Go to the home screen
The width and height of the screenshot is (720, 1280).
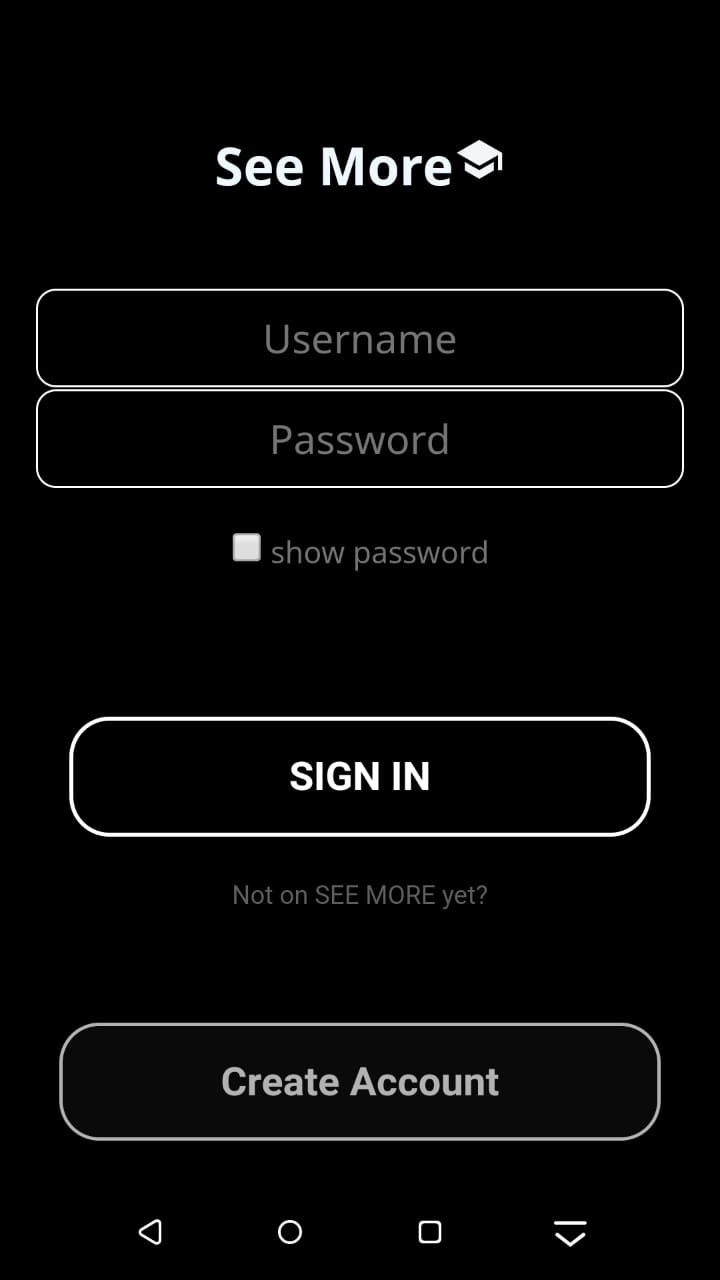coord(290,1231)
